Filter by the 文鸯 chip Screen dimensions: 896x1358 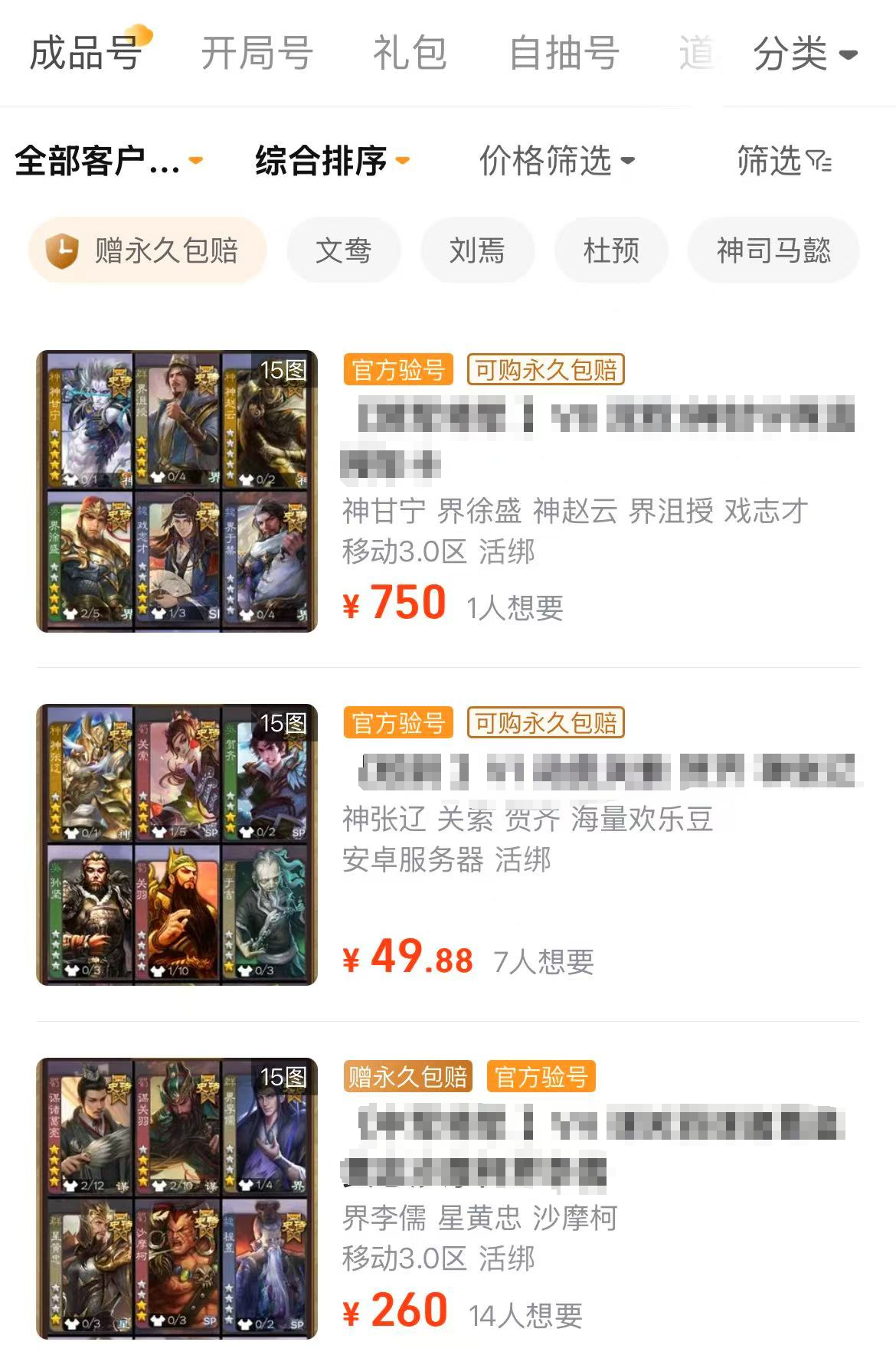(343, 250)
